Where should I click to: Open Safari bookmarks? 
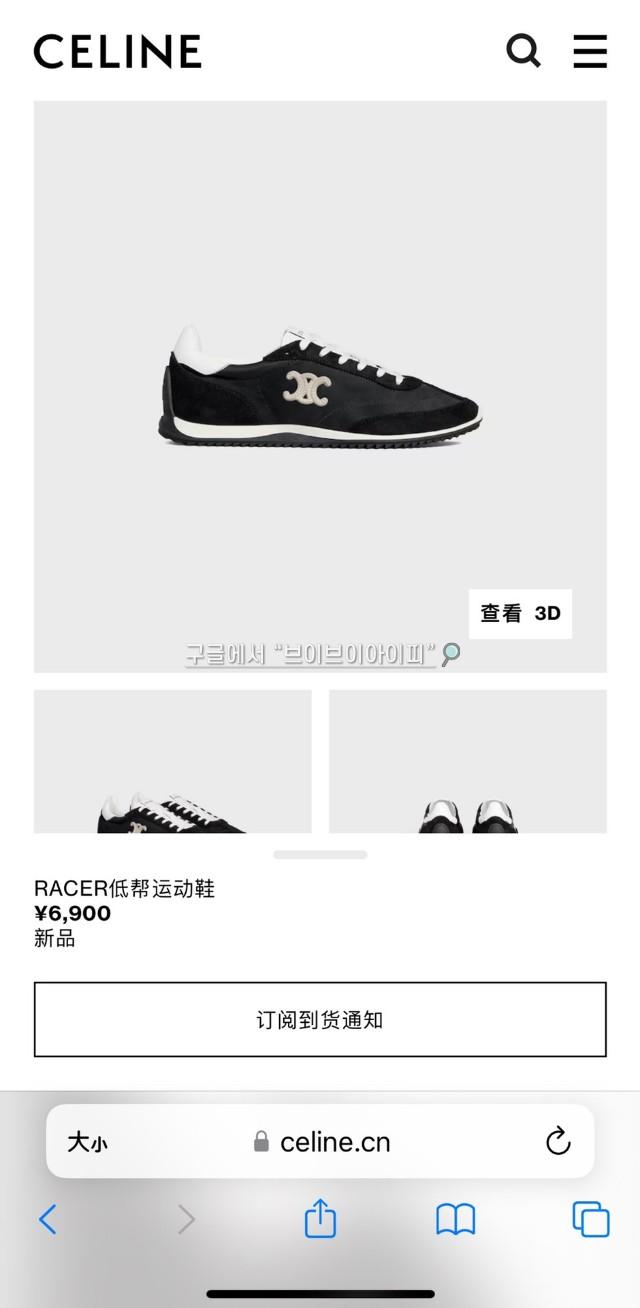point(456,1220)
